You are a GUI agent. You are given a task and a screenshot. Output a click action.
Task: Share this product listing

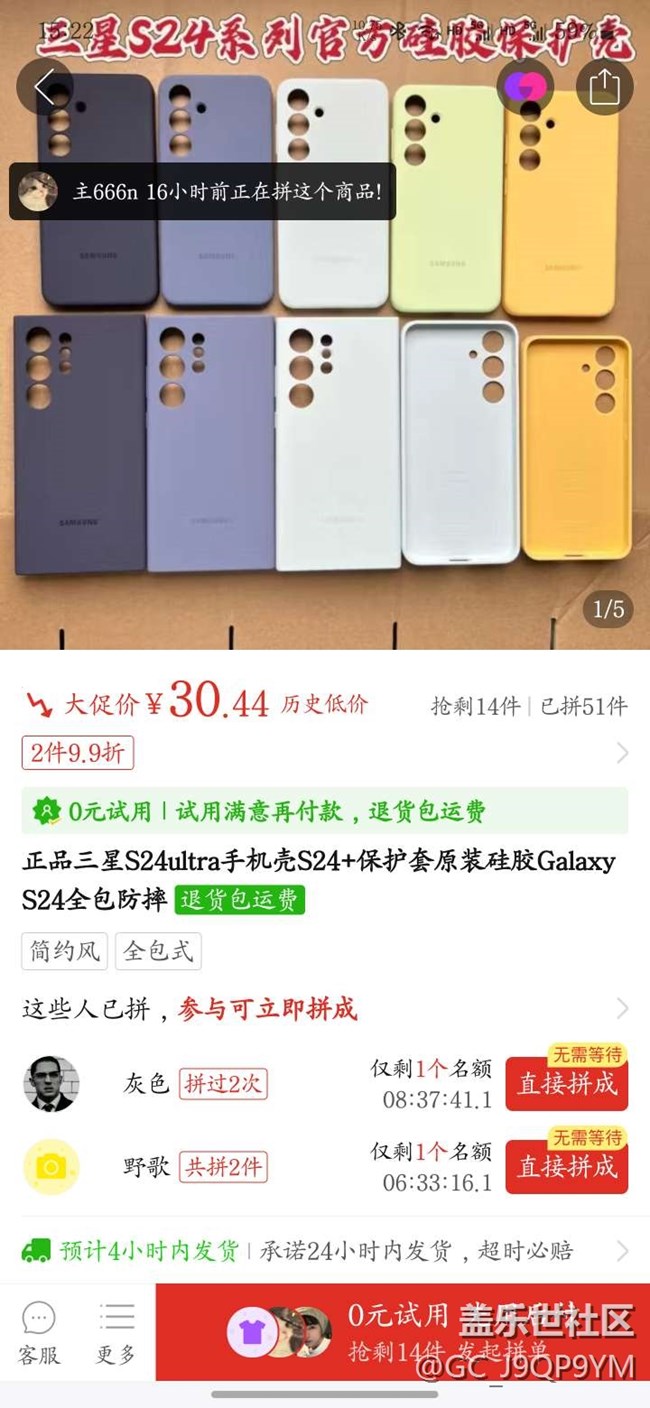[604, 87]
